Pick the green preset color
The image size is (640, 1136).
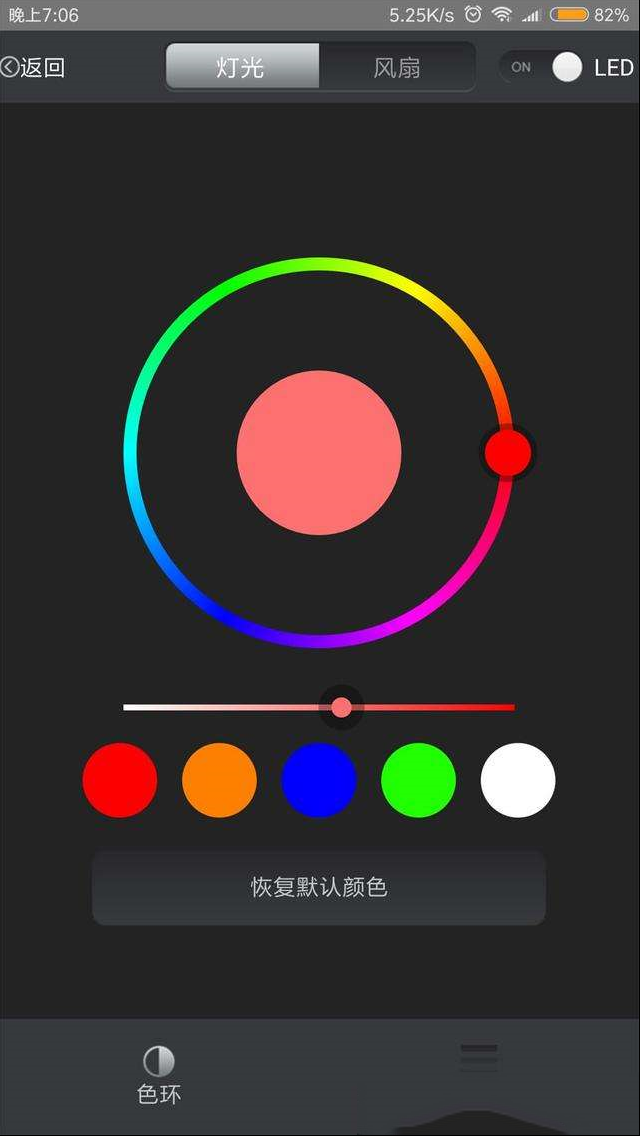(x=418, y=780)
